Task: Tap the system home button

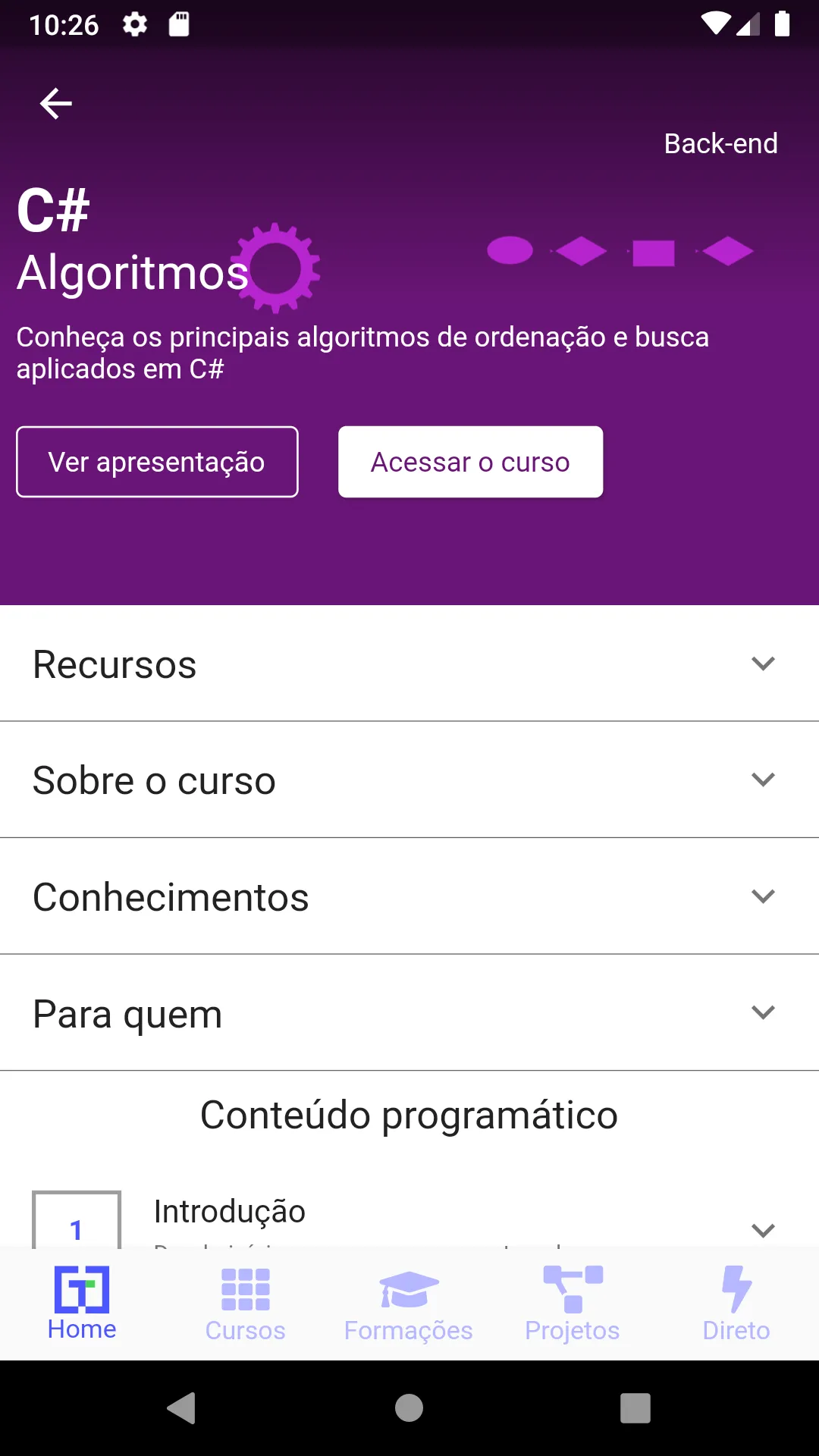Action: coord(409,1408)
